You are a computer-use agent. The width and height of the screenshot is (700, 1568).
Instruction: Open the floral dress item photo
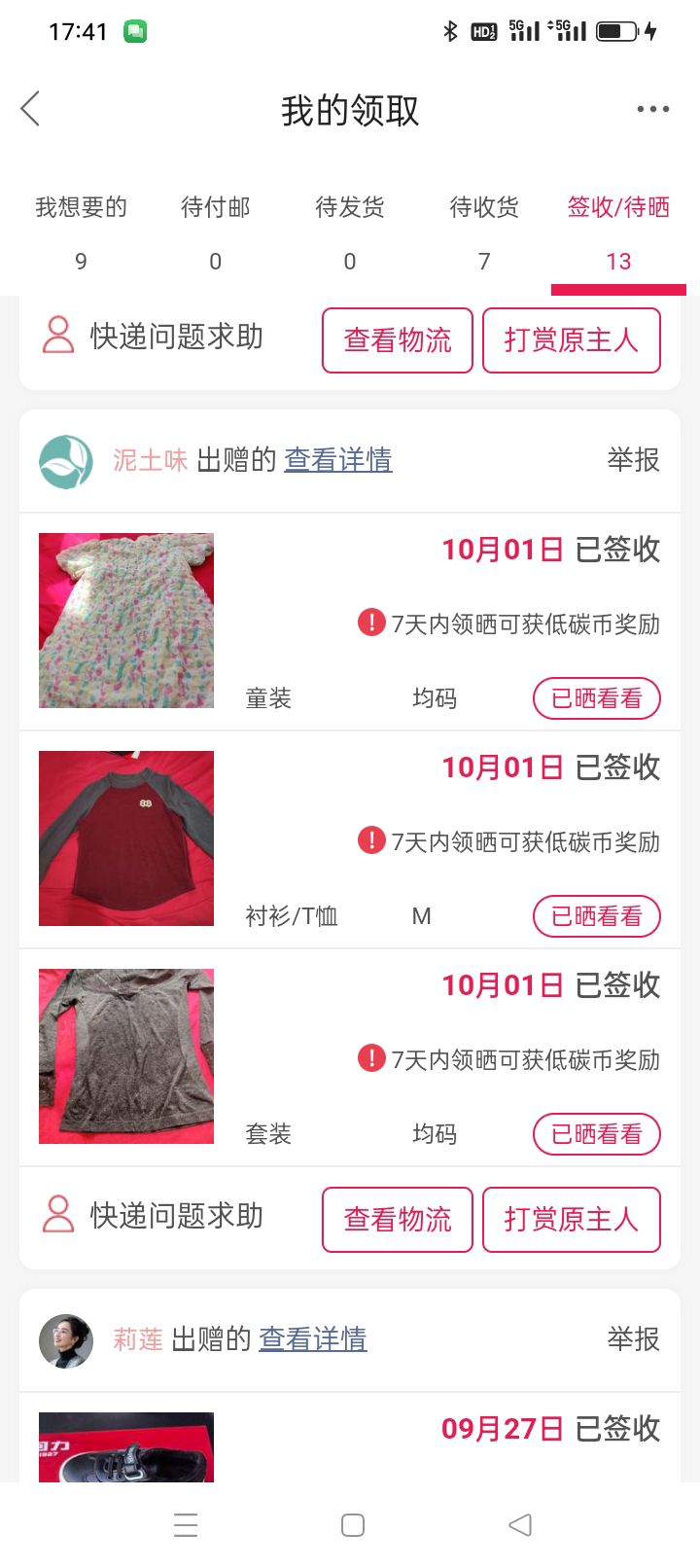(x=126, y=620)
